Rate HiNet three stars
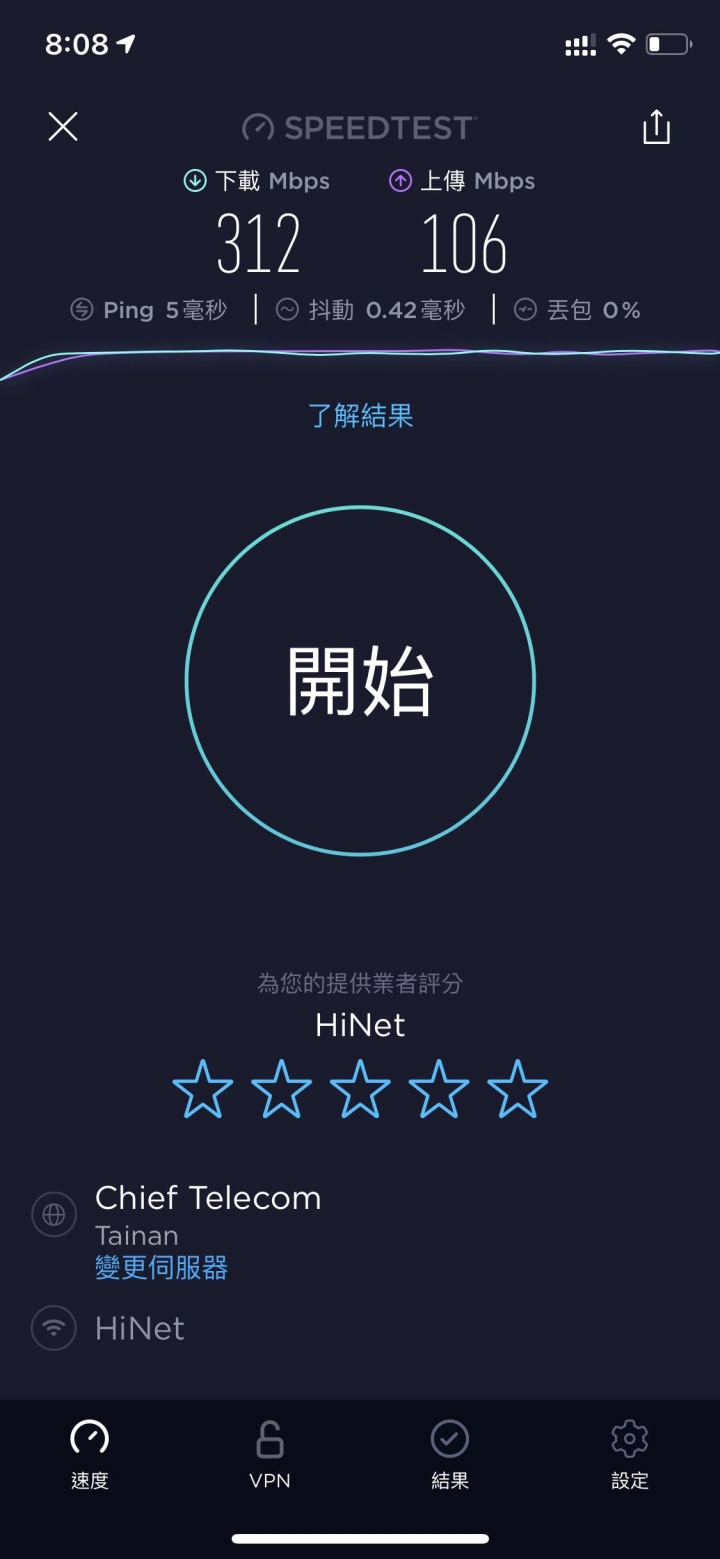 360,1090
